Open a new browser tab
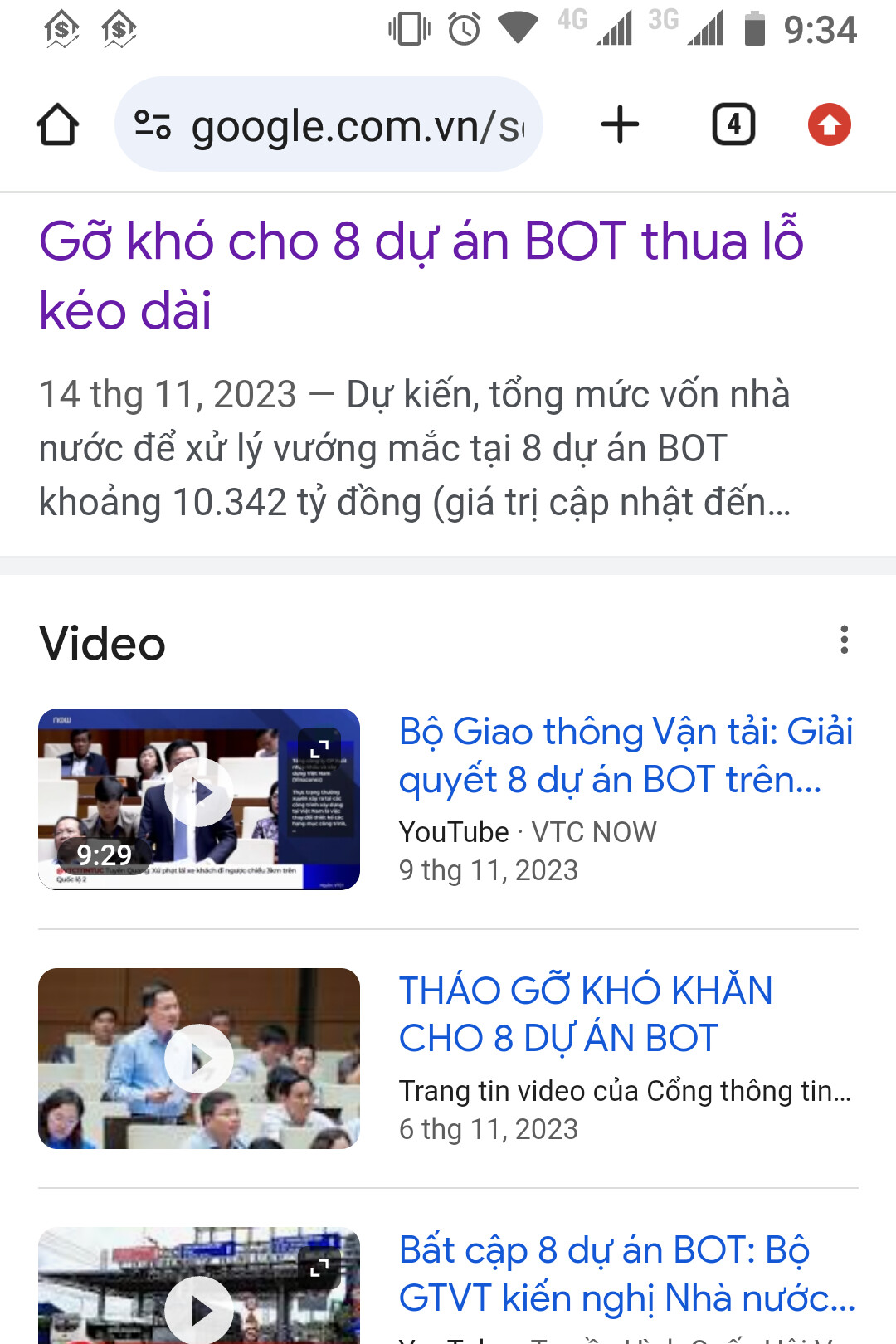The width and height of the screenshot is (896, 1344). [620, 125]
